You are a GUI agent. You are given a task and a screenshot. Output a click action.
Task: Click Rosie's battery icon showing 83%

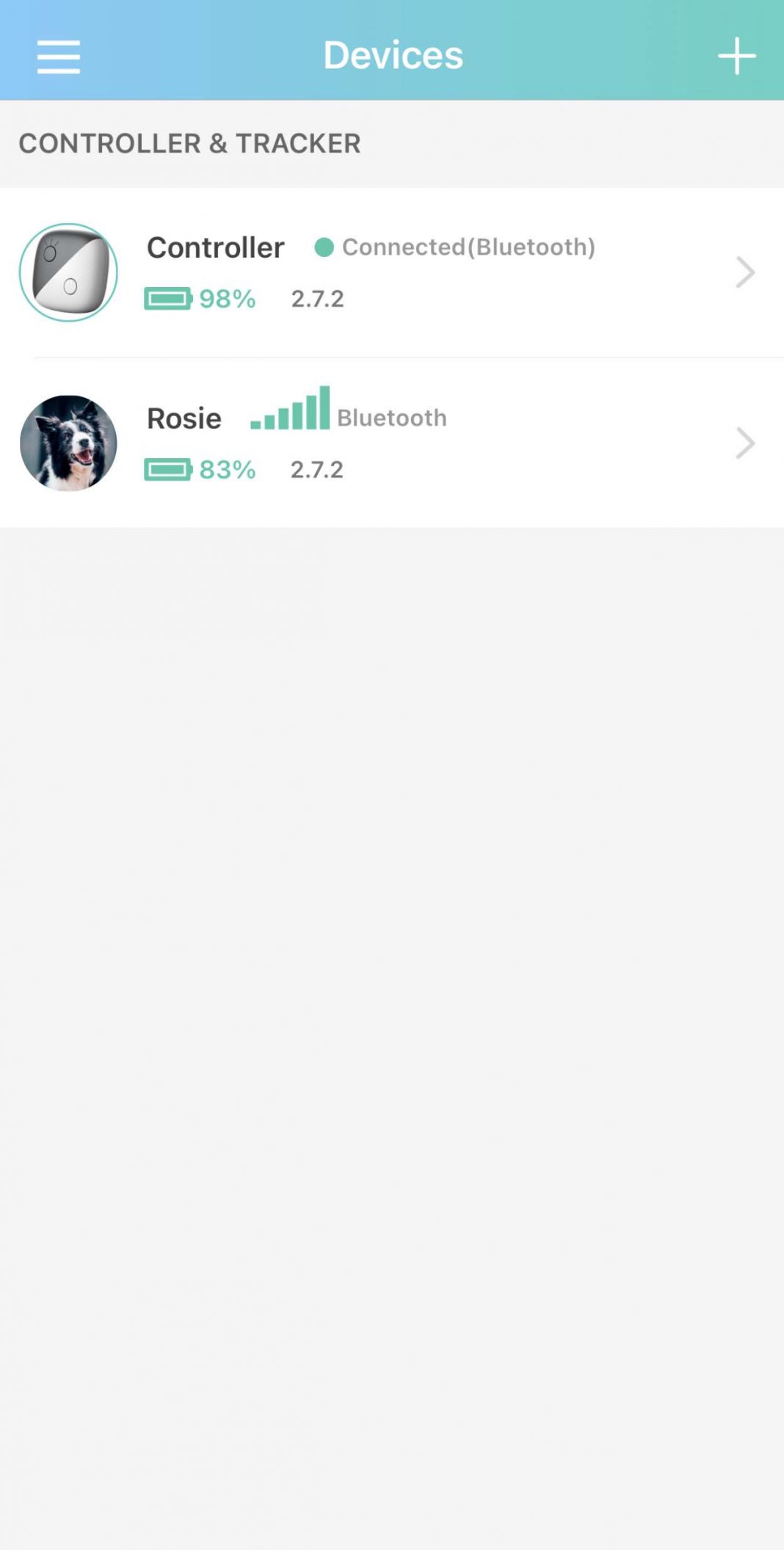169,468
